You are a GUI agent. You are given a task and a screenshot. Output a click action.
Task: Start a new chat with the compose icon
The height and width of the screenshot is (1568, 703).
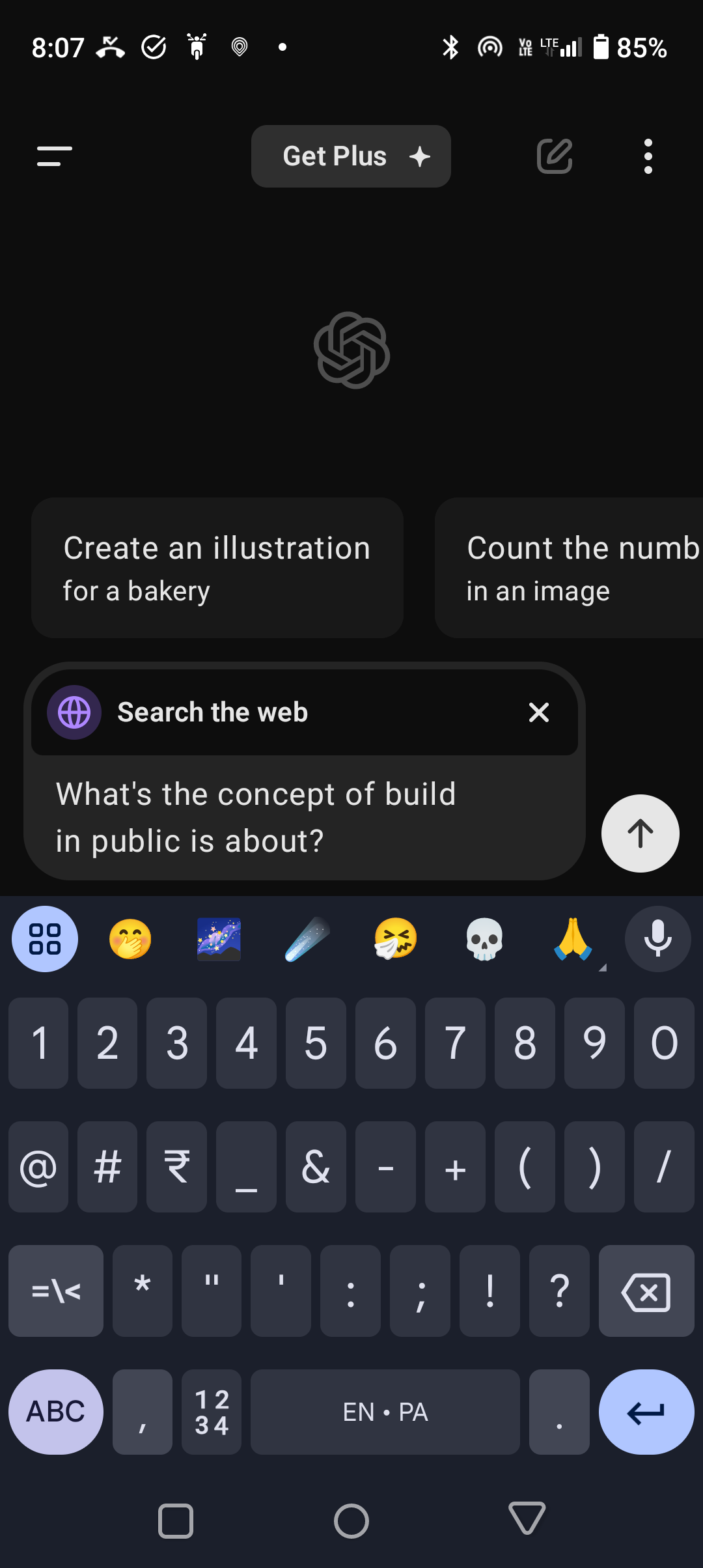tap(555, 156)
